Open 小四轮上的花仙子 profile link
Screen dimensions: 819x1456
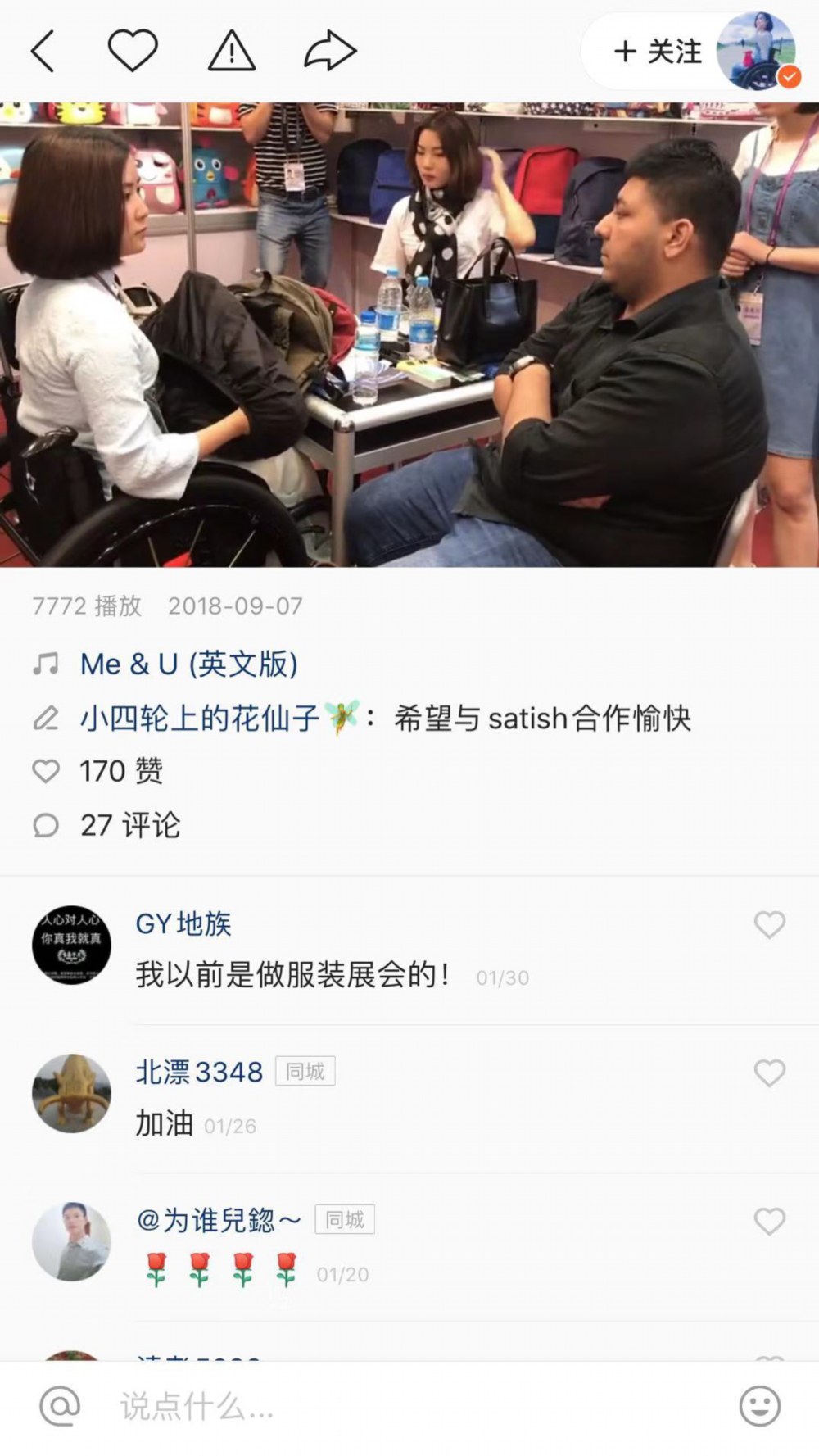(200, 719)
